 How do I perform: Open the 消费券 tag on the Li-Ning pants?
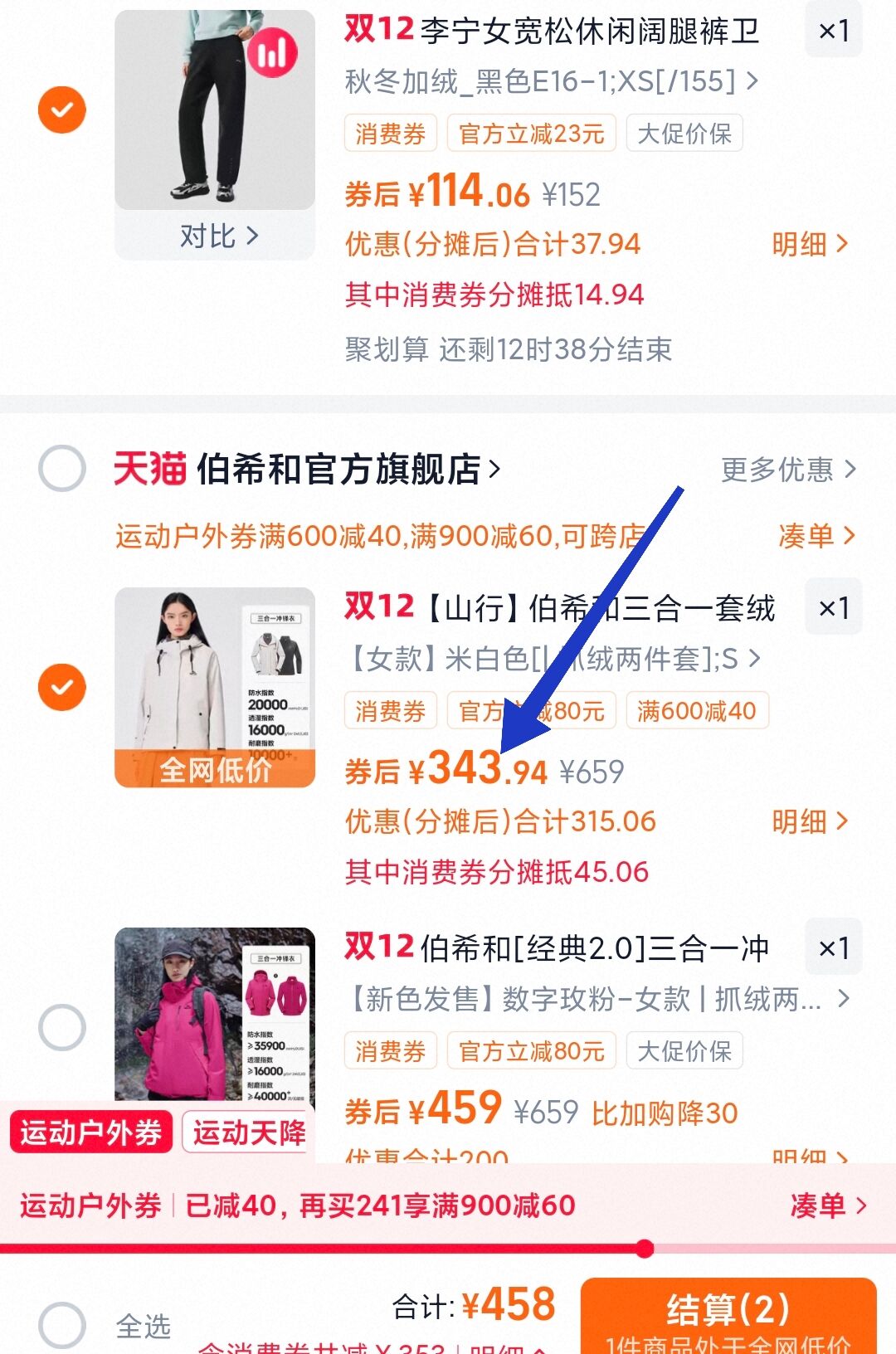point(391,134)
